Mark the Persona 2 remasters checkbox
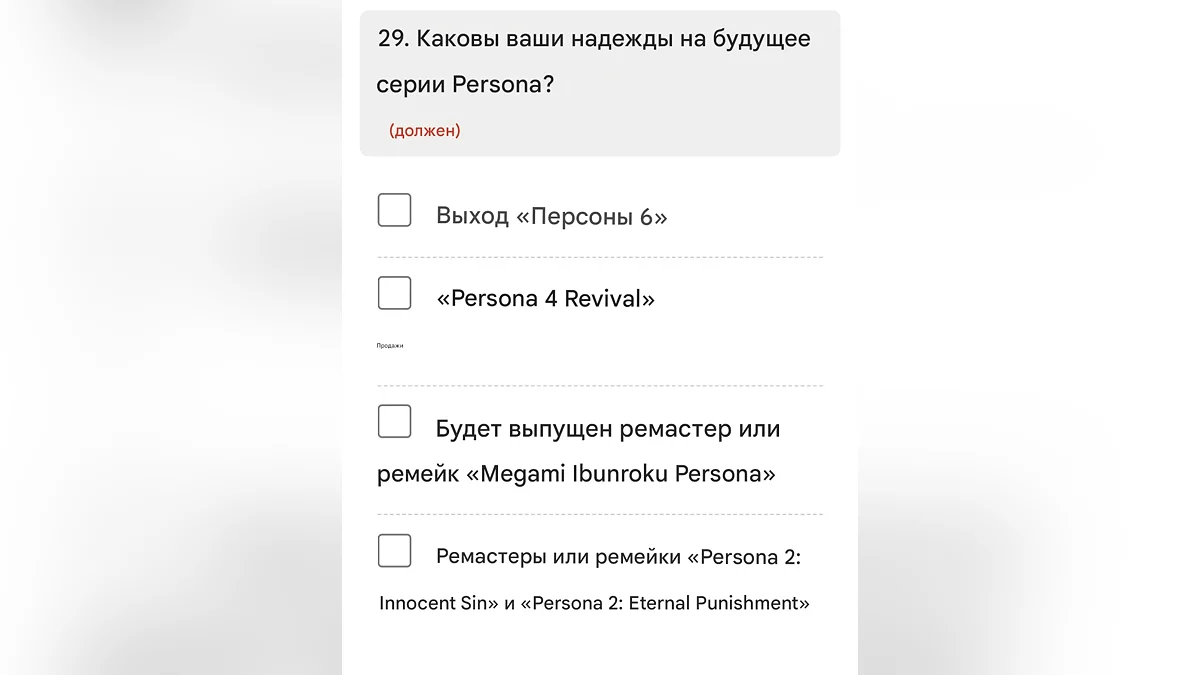The width and height of the screenshot is (1200, 675). tap(394, 550)
